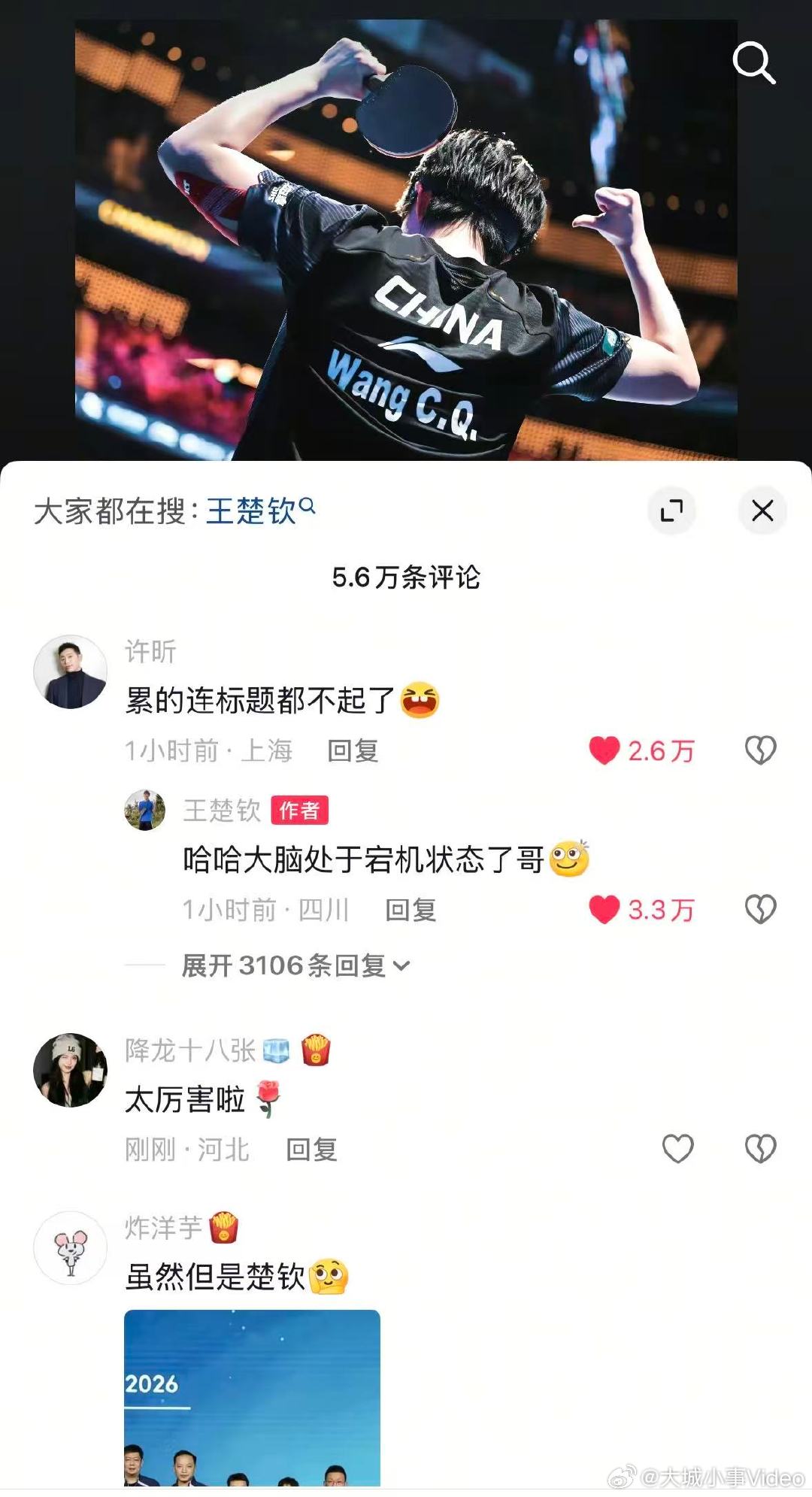This screenshot has width=812, height=1497.
Task: Reply to 许昕's comment via 回复
Action: point(353,750)
